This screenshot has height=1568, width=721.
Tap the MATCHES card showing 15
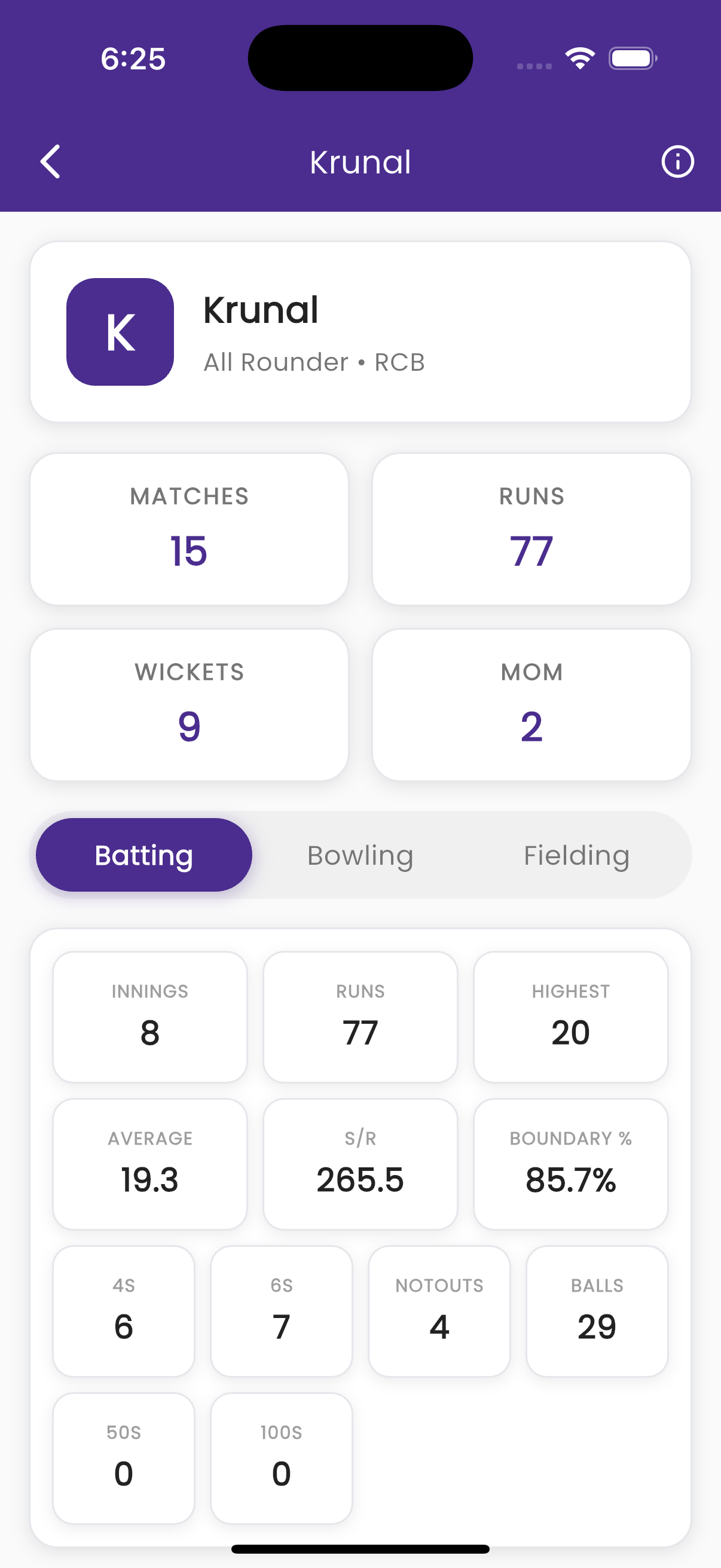(x=190, y=527)
